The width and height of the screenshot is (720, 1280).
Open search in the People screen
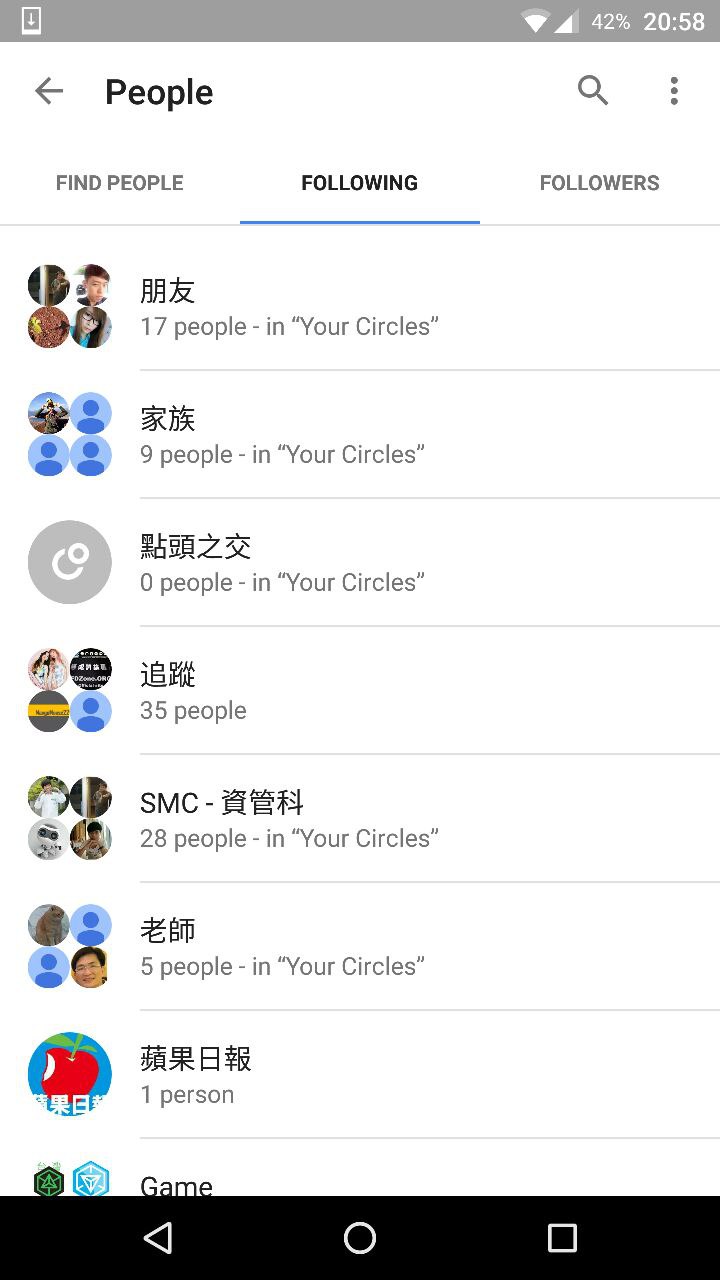593,91
